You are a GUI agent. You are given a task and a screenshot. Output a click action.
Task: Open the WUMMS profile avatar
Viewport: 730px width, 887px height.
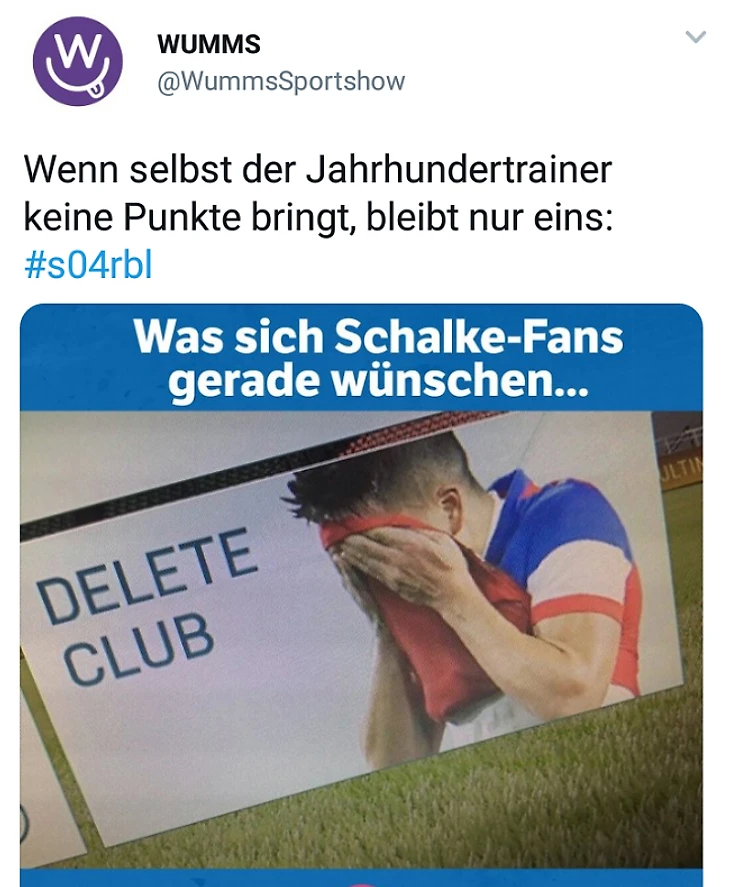coord(77,61)
